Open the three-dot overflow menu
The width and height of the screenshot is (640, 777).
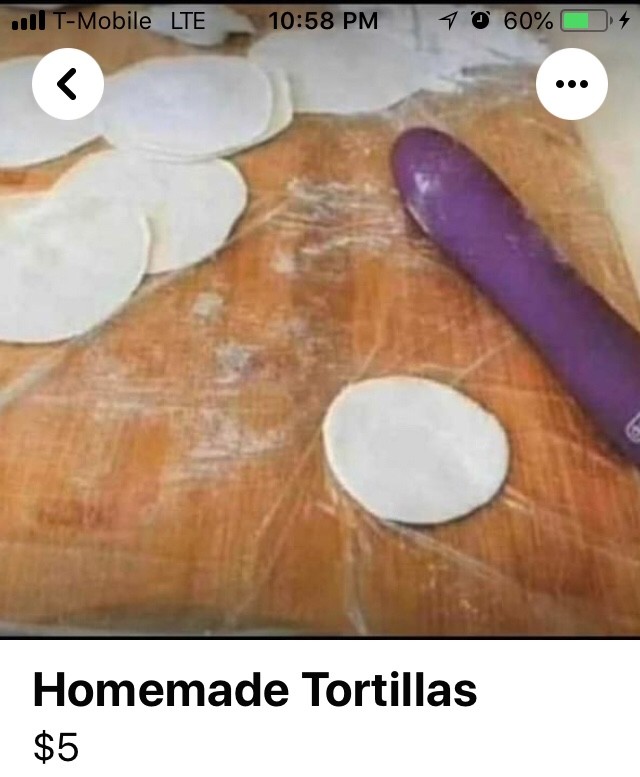[x=571, y=85]
